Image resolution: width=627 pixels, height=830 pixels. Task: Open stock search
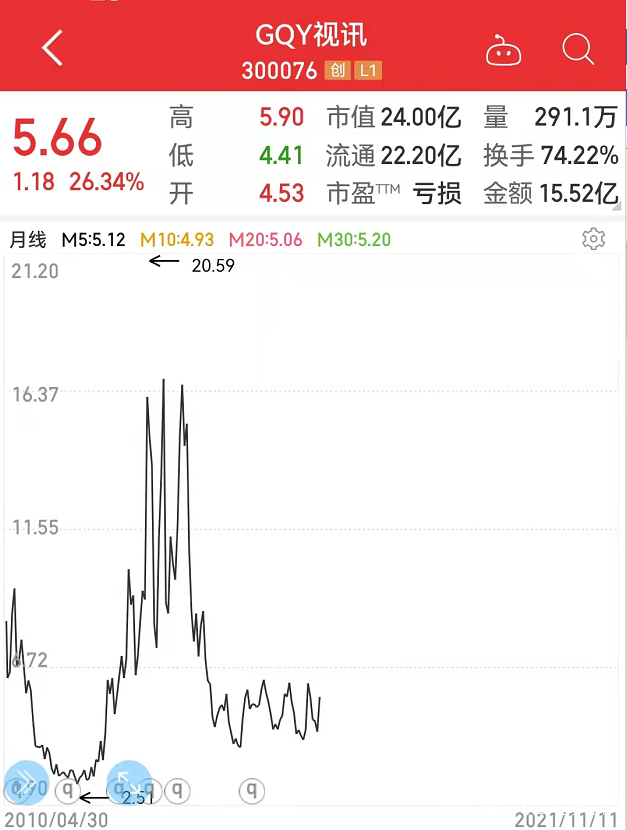pos(578,48)
